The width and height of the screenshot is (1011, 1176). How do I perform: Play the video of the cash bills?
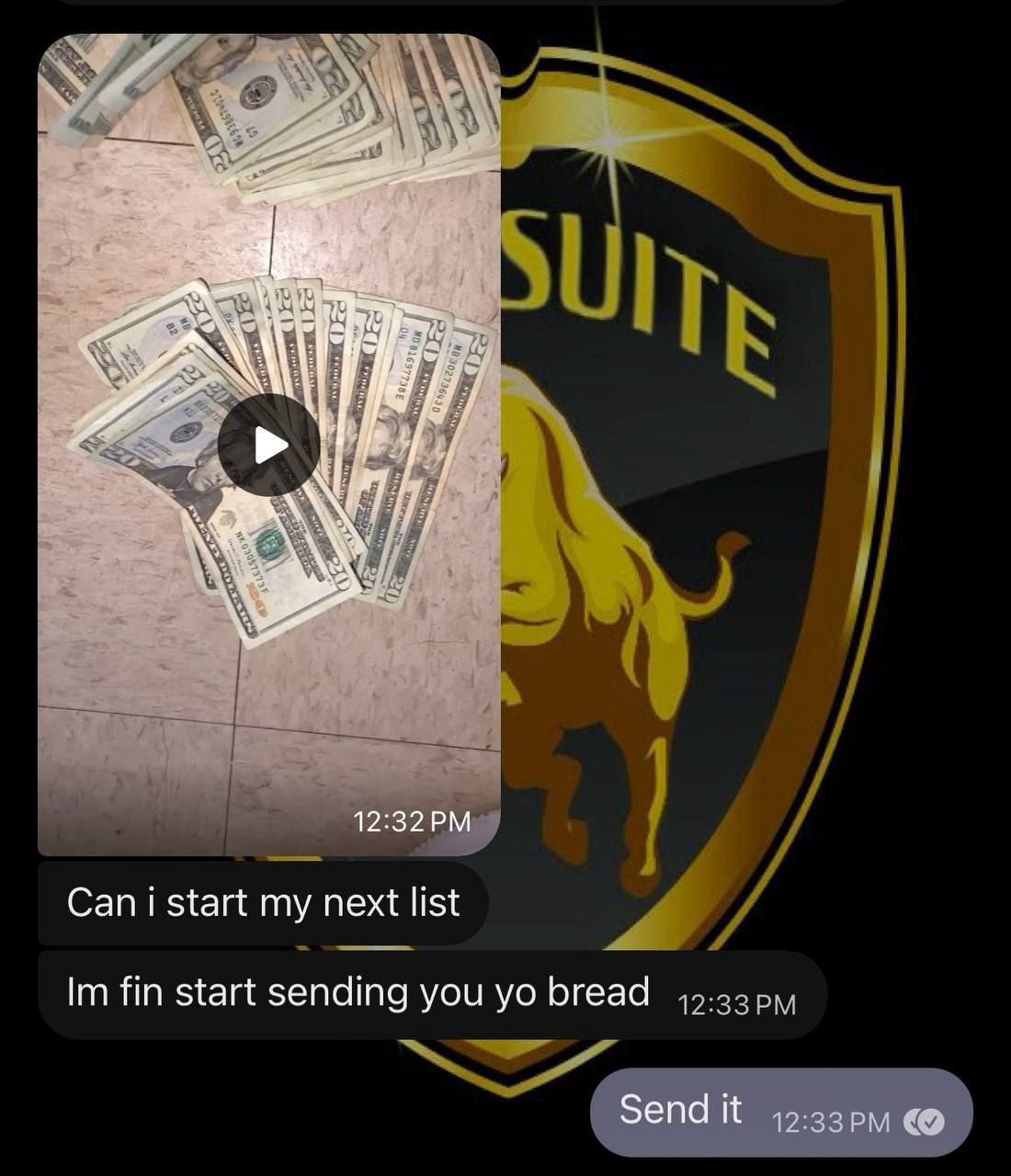click(269, 445)
